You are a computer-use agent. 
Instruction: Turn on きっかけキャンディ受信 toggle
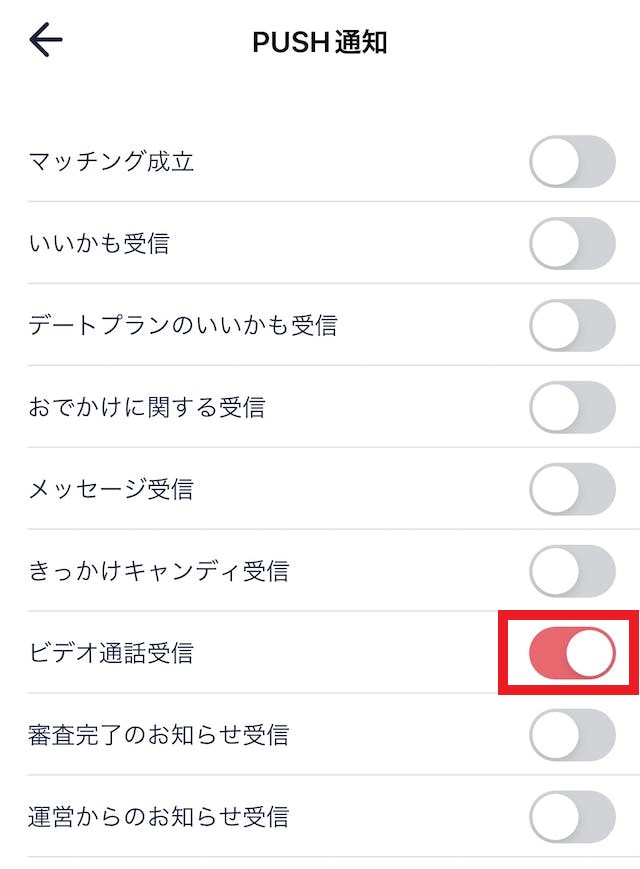[x=572, y=572]
